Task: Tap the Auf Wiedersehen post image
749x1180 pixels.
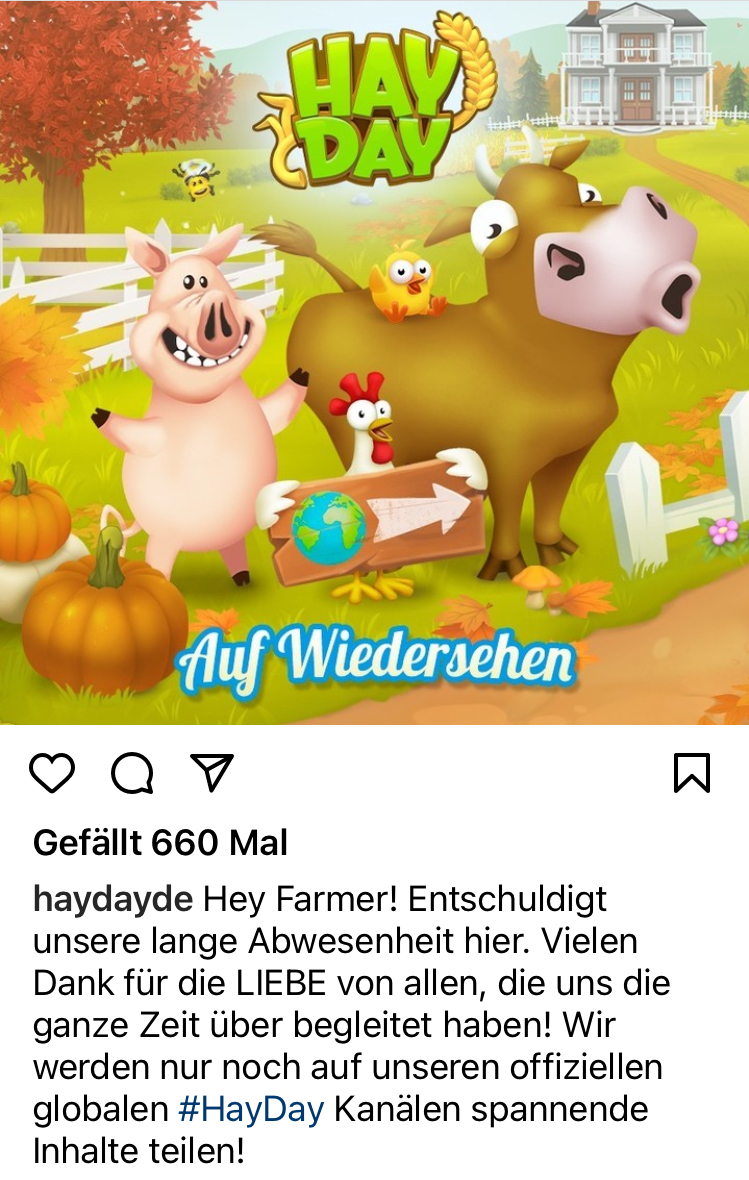Action: pos(374,362)
